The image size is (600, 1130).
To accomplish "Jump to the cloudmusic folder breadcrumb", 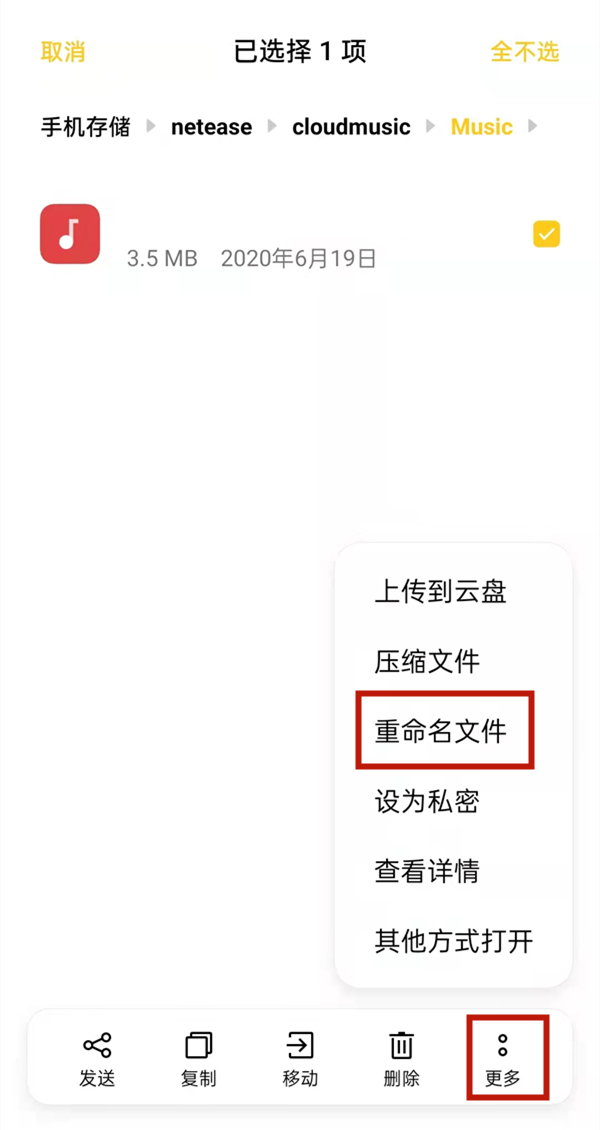I will pyautogui.click(x=351, y=127).
